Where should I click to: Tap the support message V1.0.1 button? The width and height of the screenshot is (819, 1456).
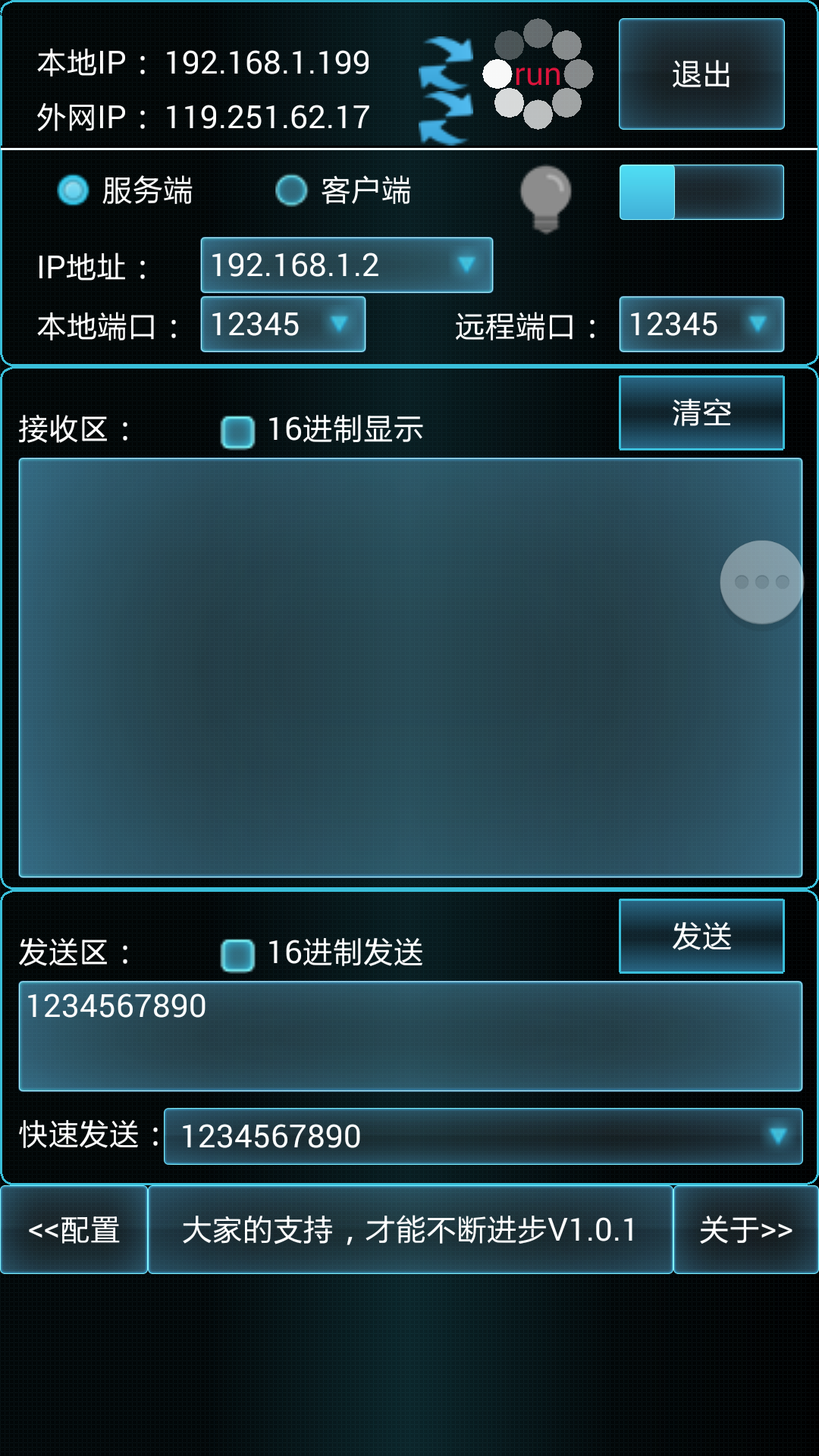pos(409,1229)
